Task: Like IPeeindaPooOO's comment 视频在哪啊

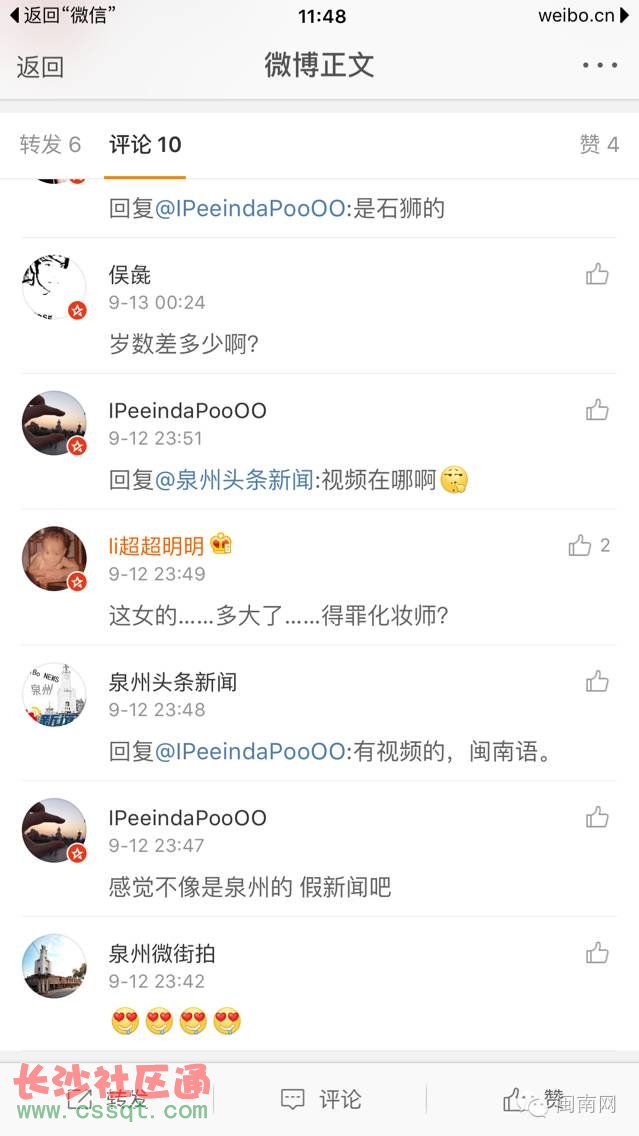Action: pos(597,410)
